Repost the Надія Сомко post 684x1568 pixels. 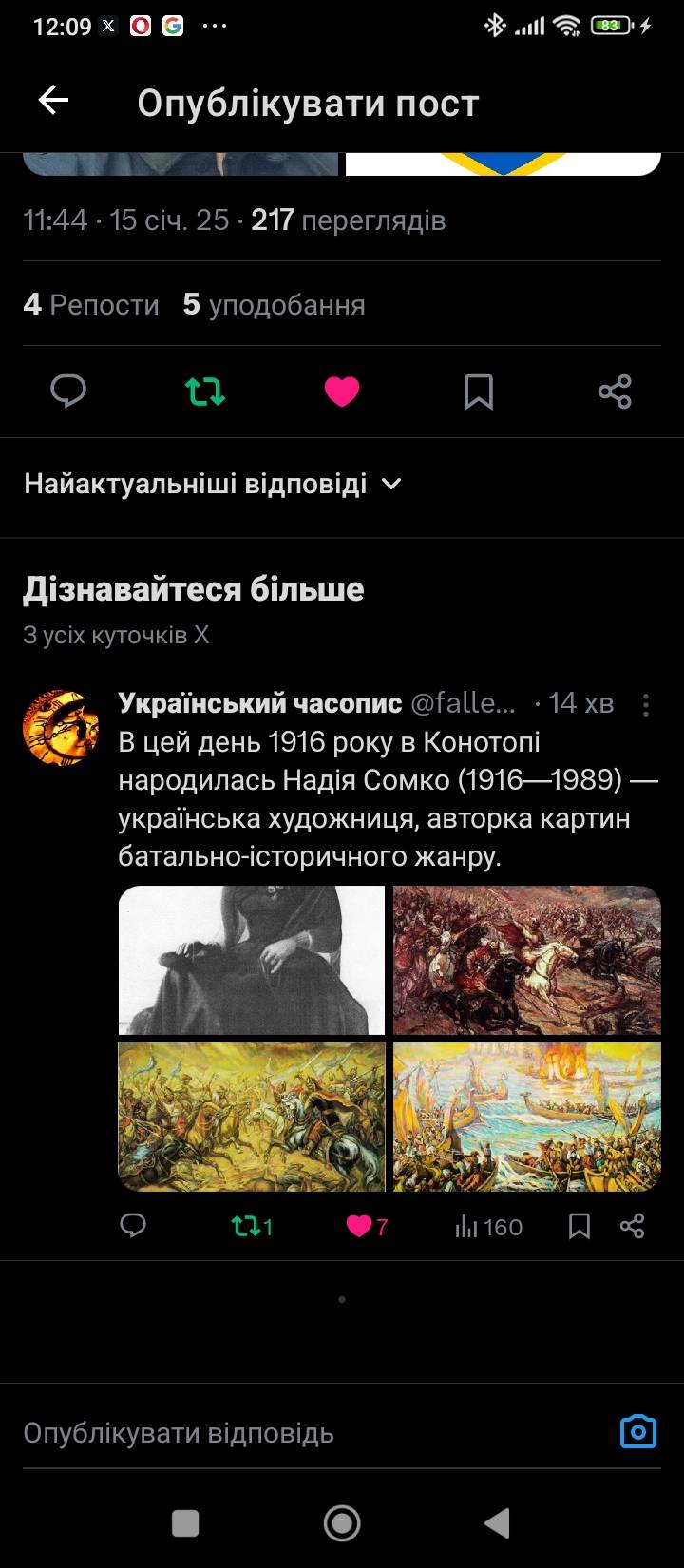click(251, 1227)
